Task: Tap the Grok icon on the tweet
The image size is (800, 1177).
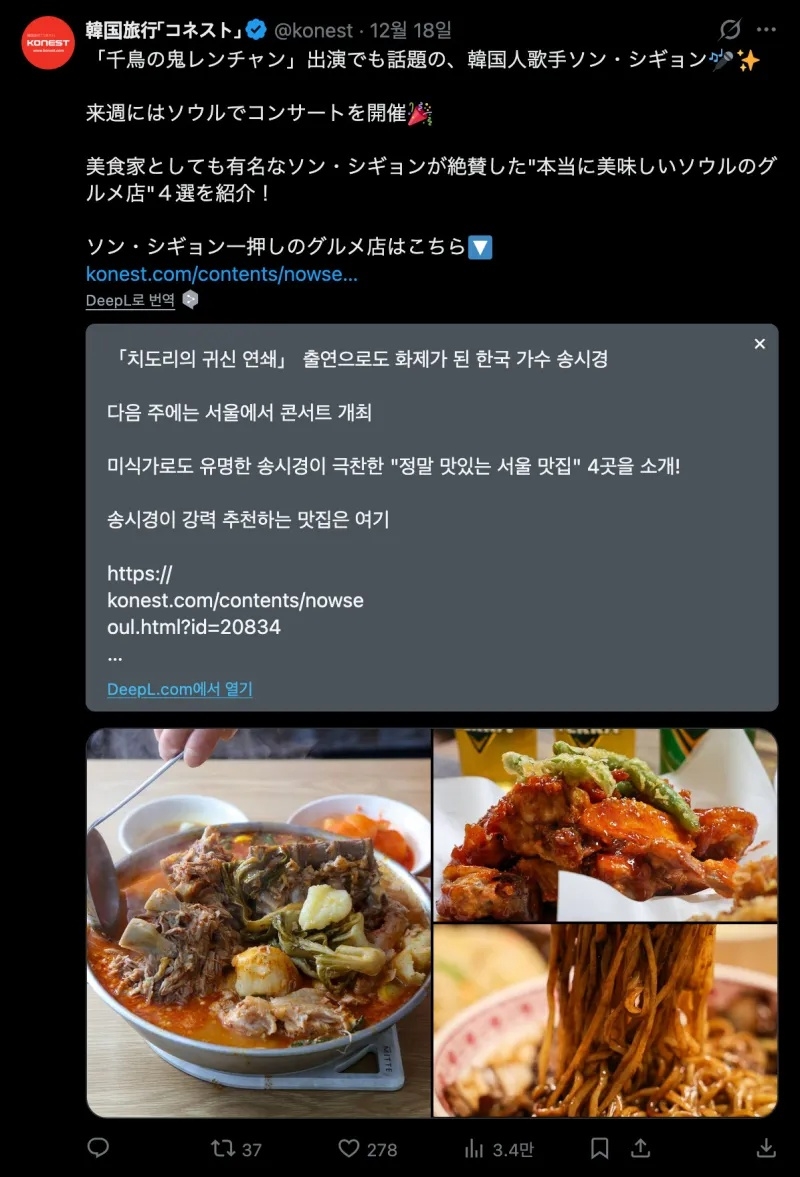Action: tap(730, 30)
